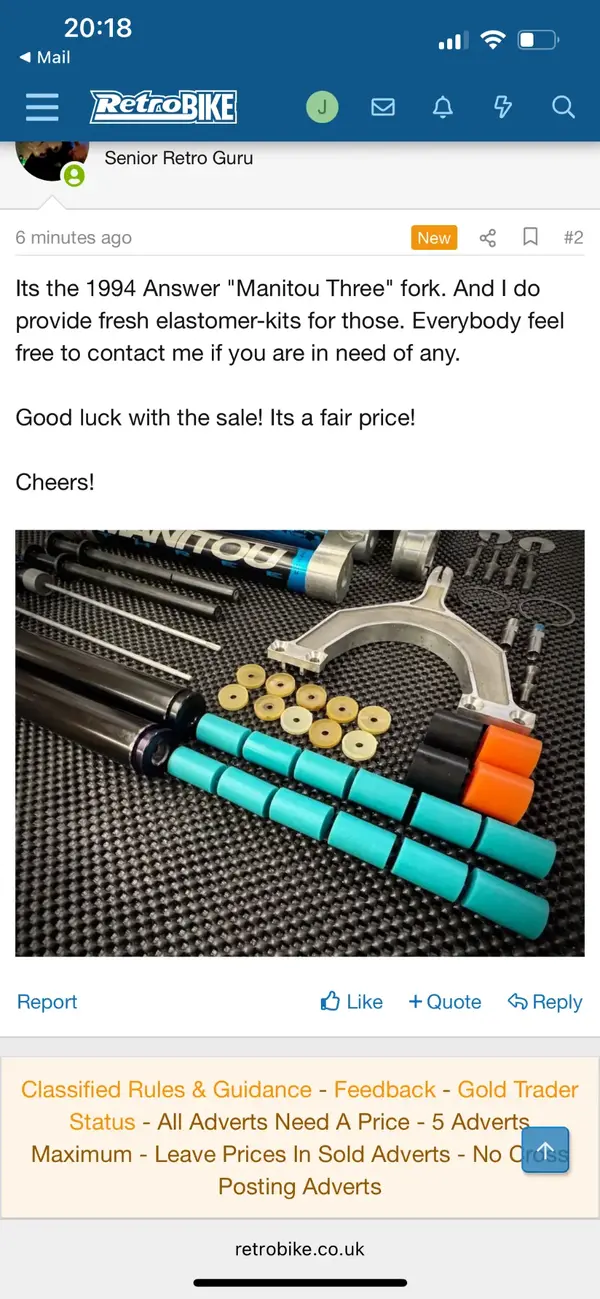
Task: Like the Manitou Three post
Action: [352, 1002]
